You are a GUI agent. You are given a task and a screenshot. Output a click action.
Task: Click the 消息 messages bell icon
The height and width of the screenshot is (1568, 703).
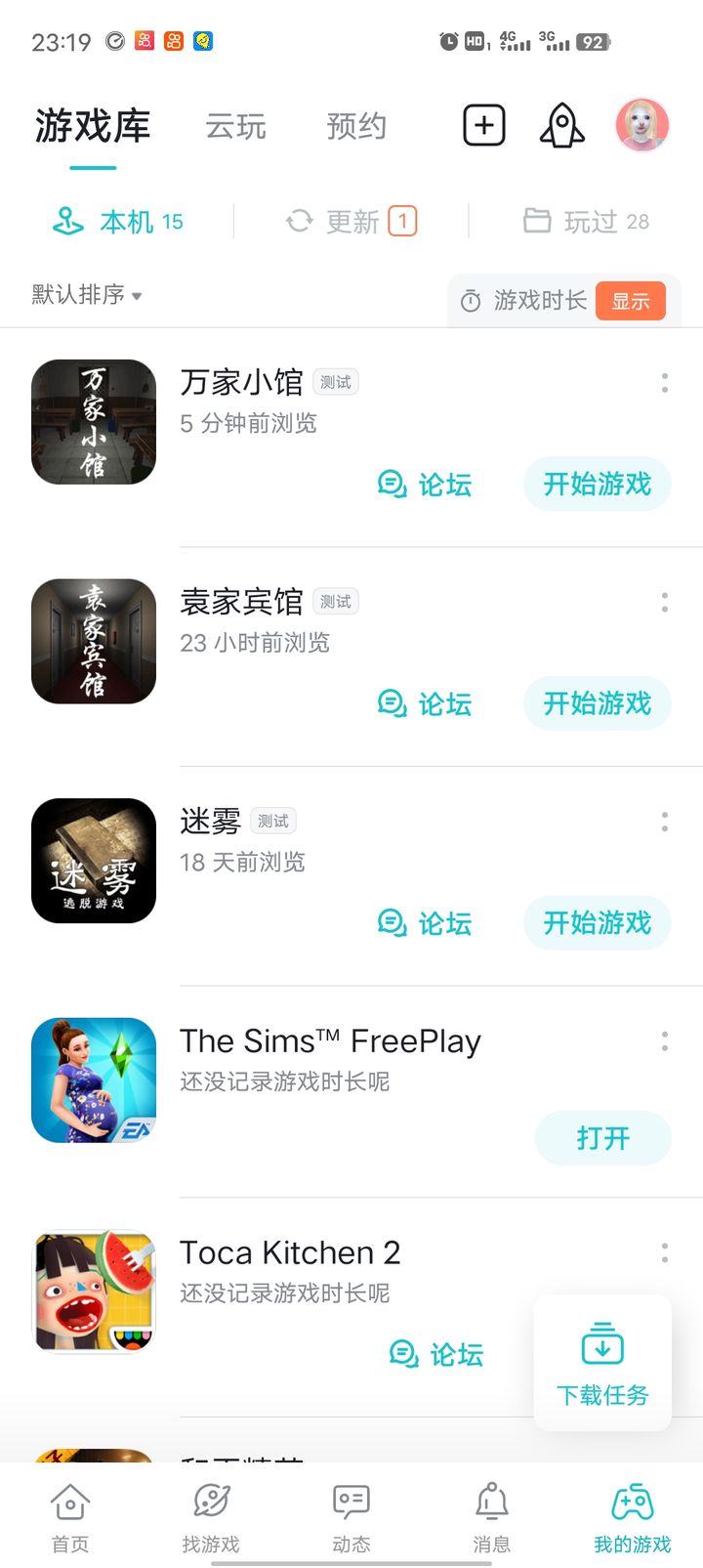pyautogui.click(x=492, y=1509)
